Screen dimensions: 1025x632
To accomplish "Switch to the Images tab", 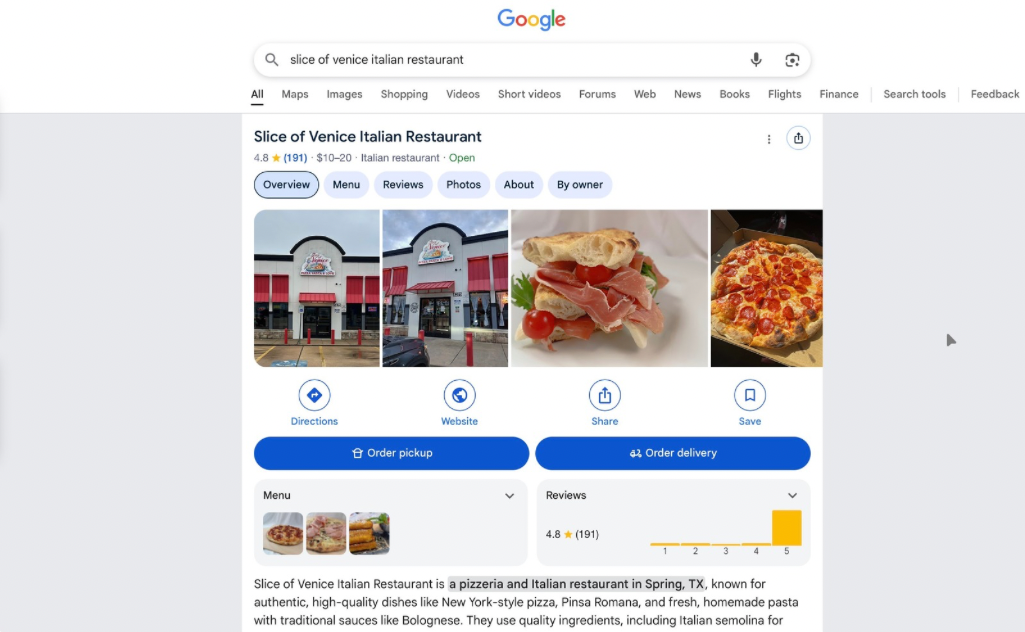I will point(344,94).
